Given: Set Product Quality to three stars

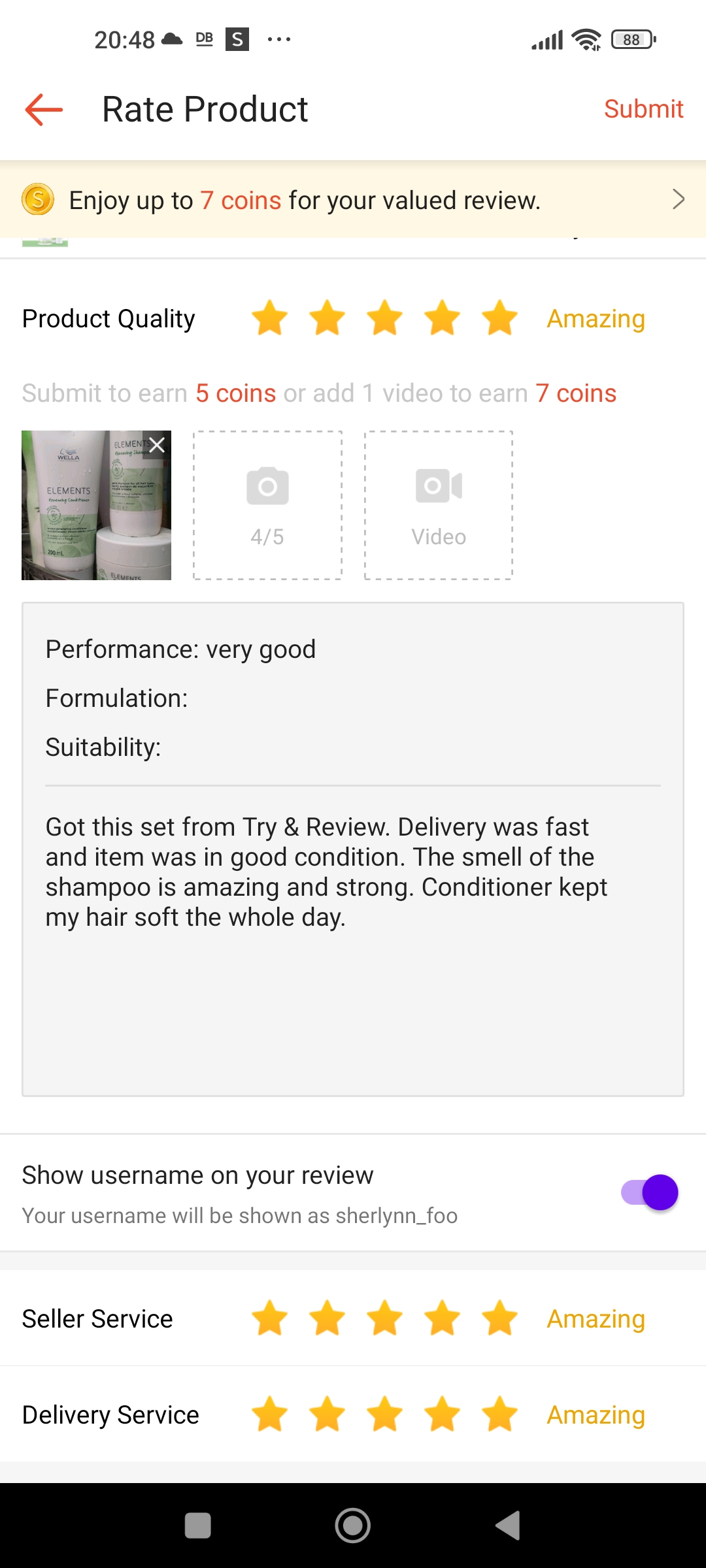Looking at the screenshot, I should 385,318.
